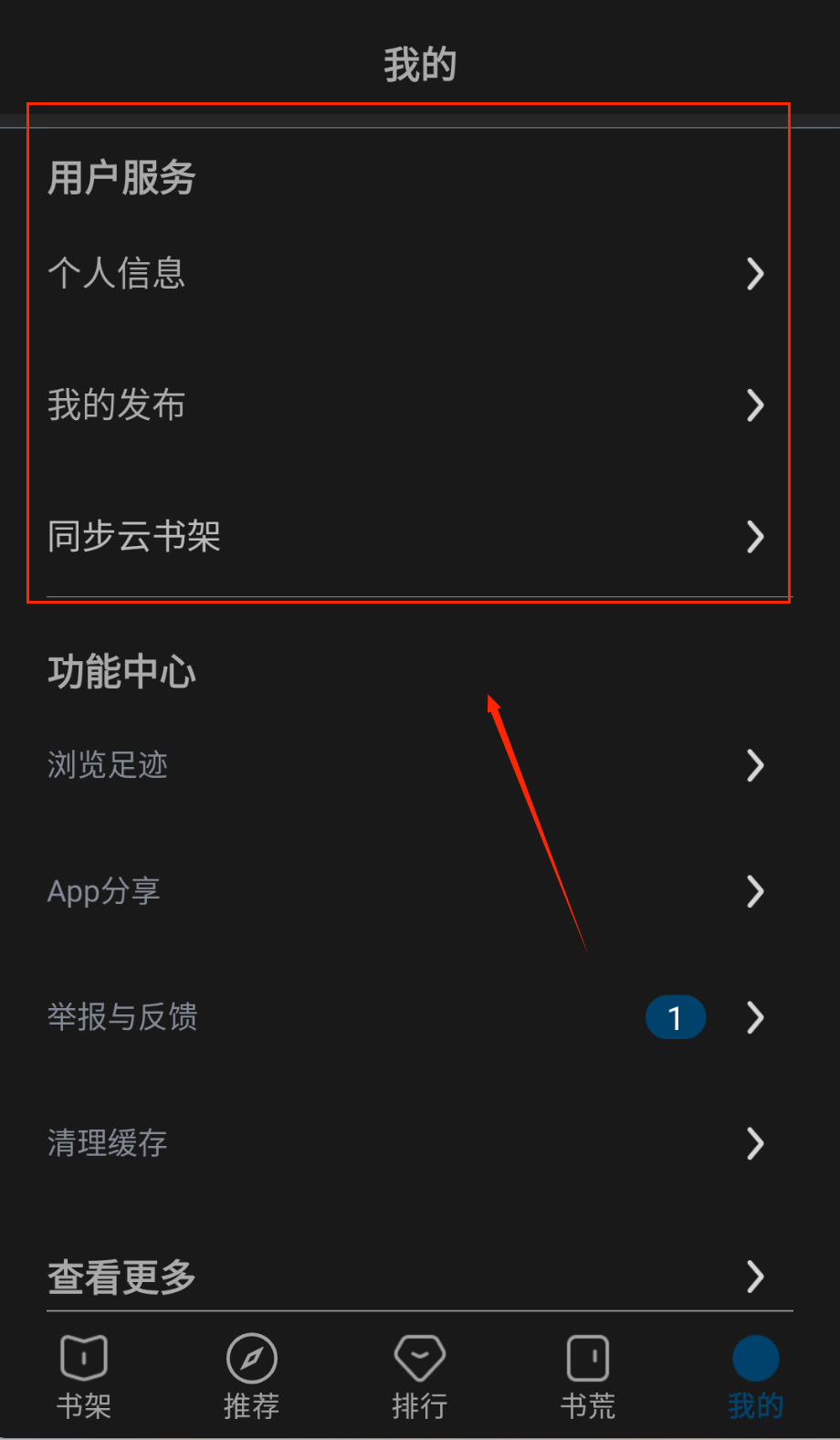The width and height of the screenshot is (840, 1440).
Task: Open App分享 row
Action: coord(406,891)
